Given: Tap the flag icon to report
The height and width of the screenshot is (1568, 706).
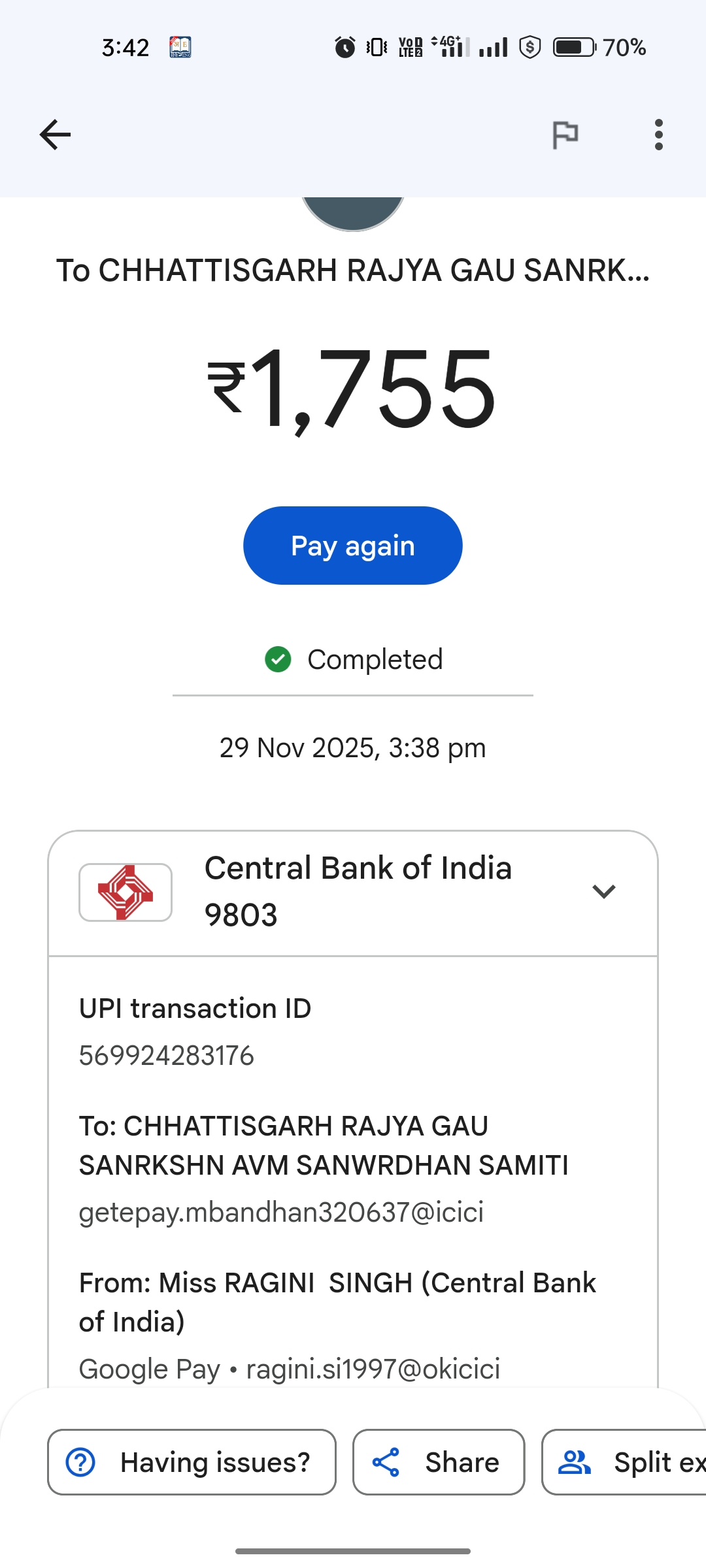Looking at the screenshot, I should [x=565, y=135].
